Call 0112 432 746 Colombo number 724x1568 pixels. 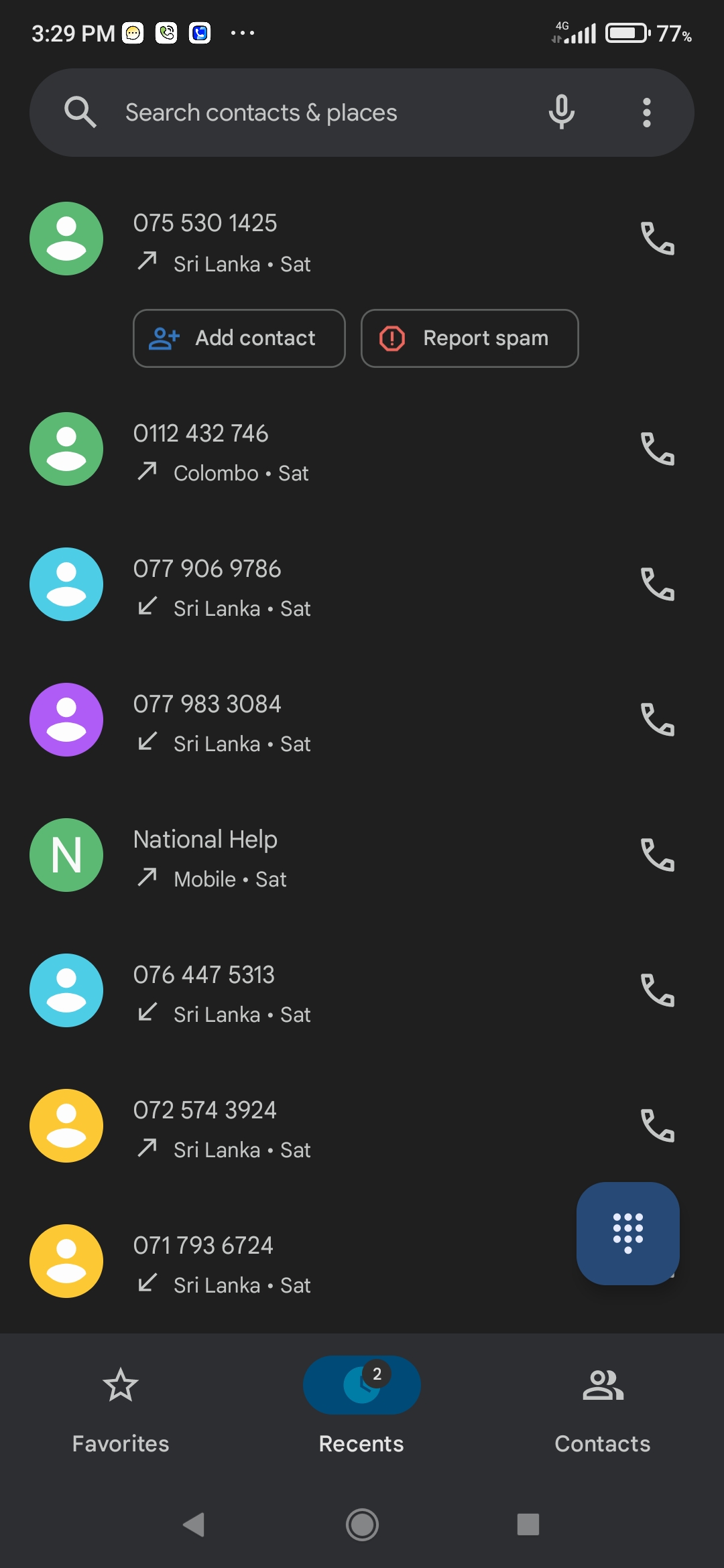tap(658, 449)
